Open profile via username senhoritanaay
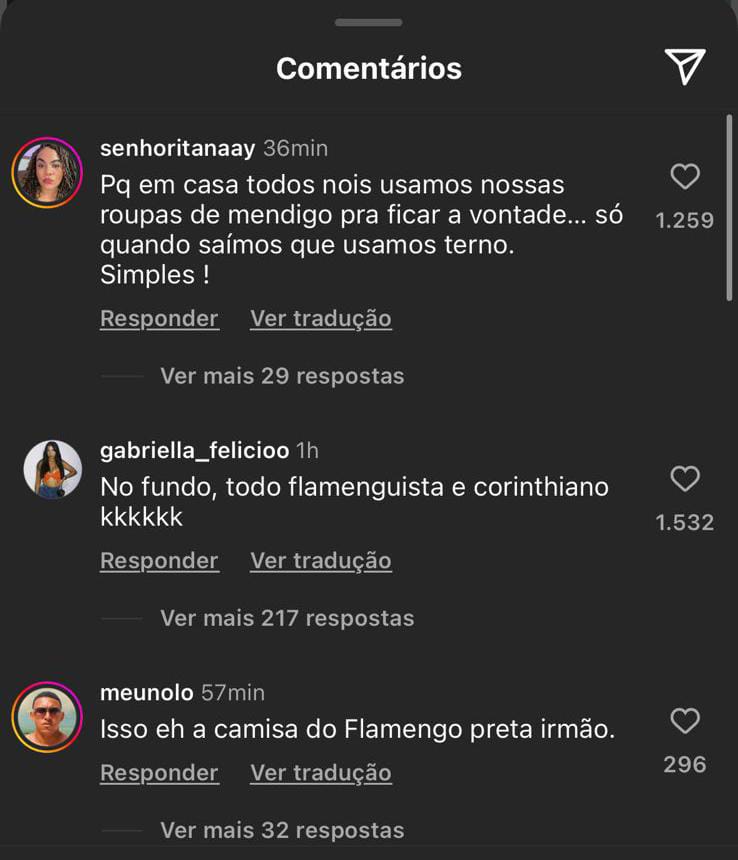The image size is (738, 860). pos(178,148)
